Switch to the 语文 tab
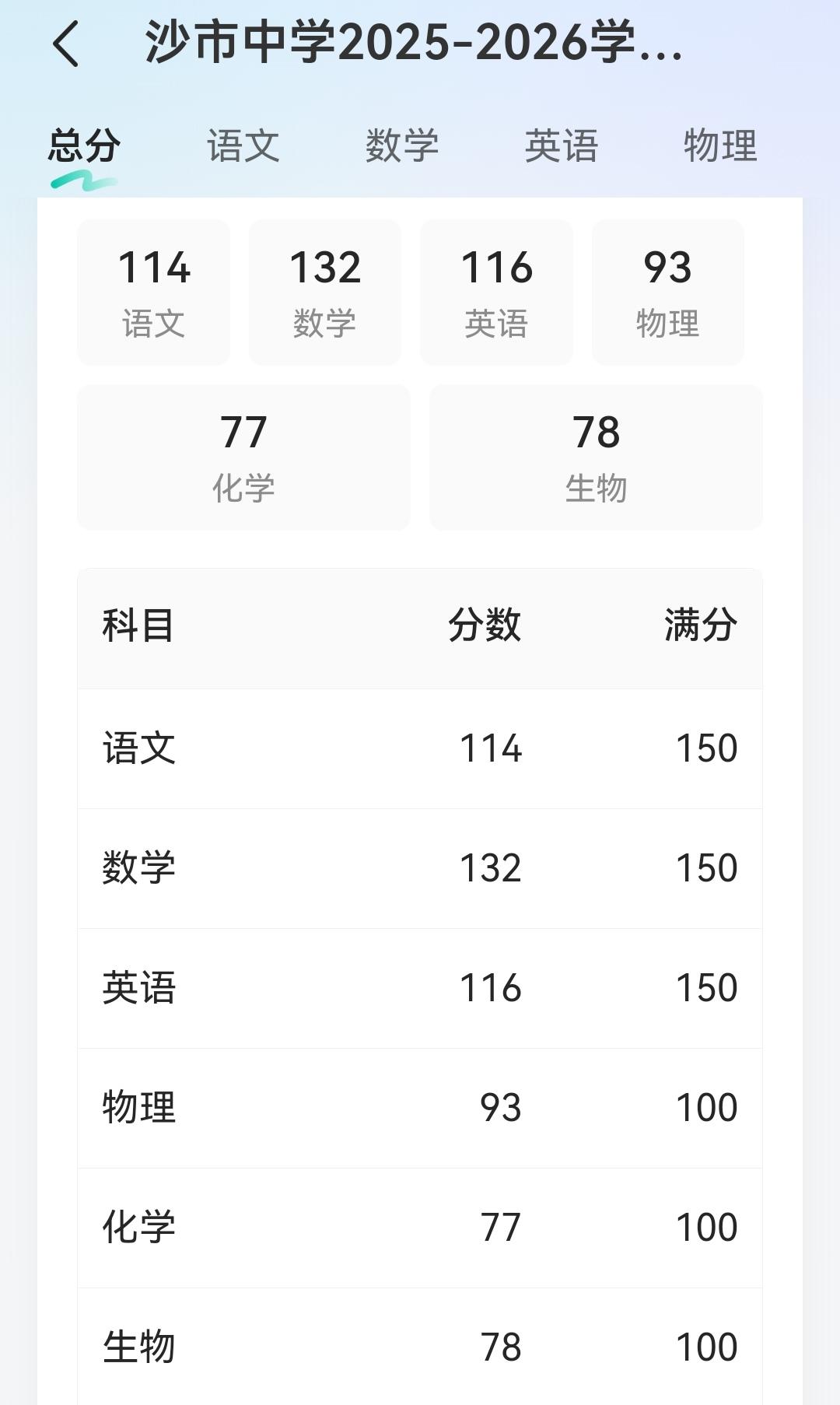This screenshot has width=840, height=1405. [244, 146]
